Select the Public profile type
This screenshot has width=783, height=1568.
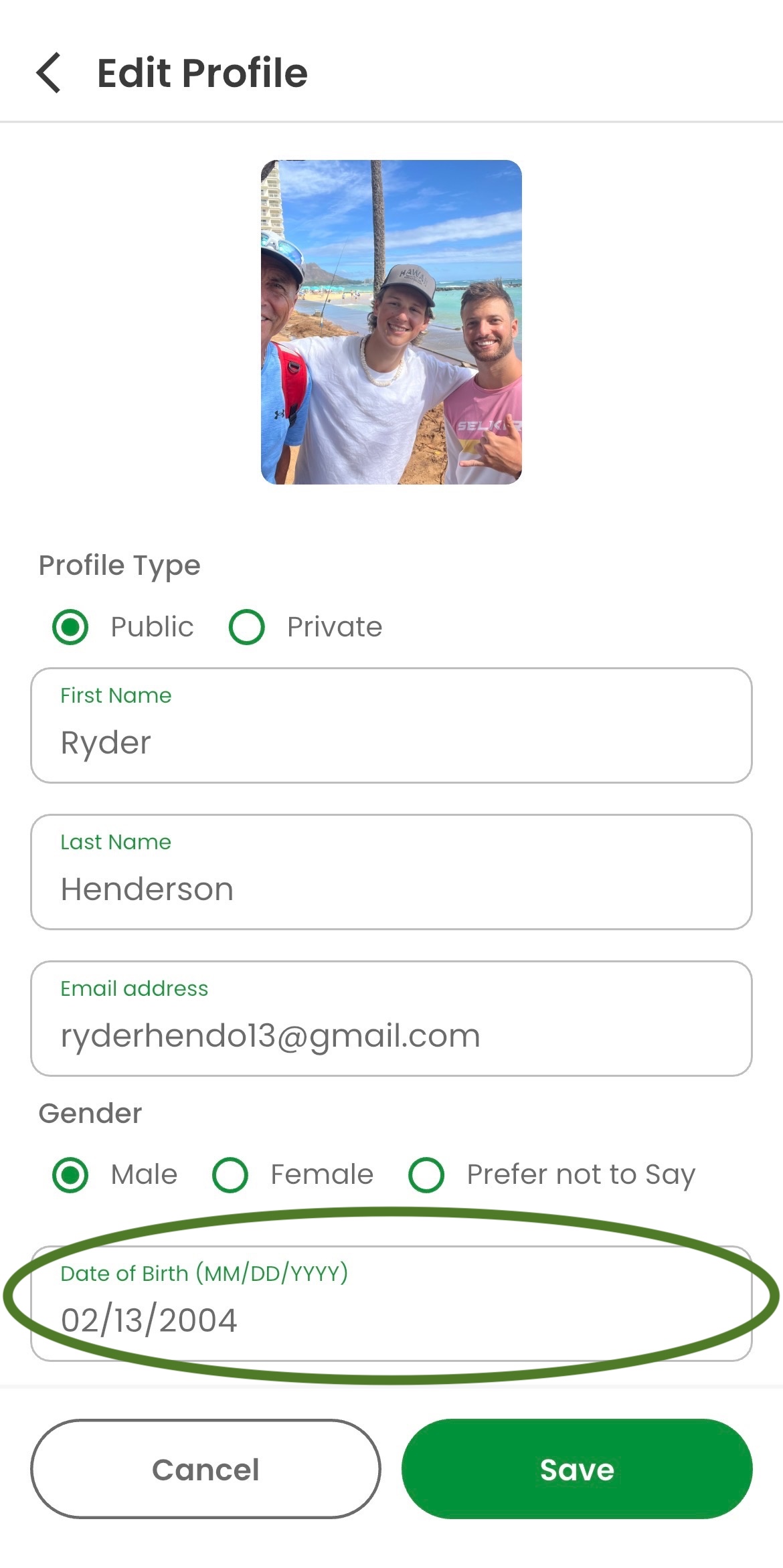[x=70, y=627]
